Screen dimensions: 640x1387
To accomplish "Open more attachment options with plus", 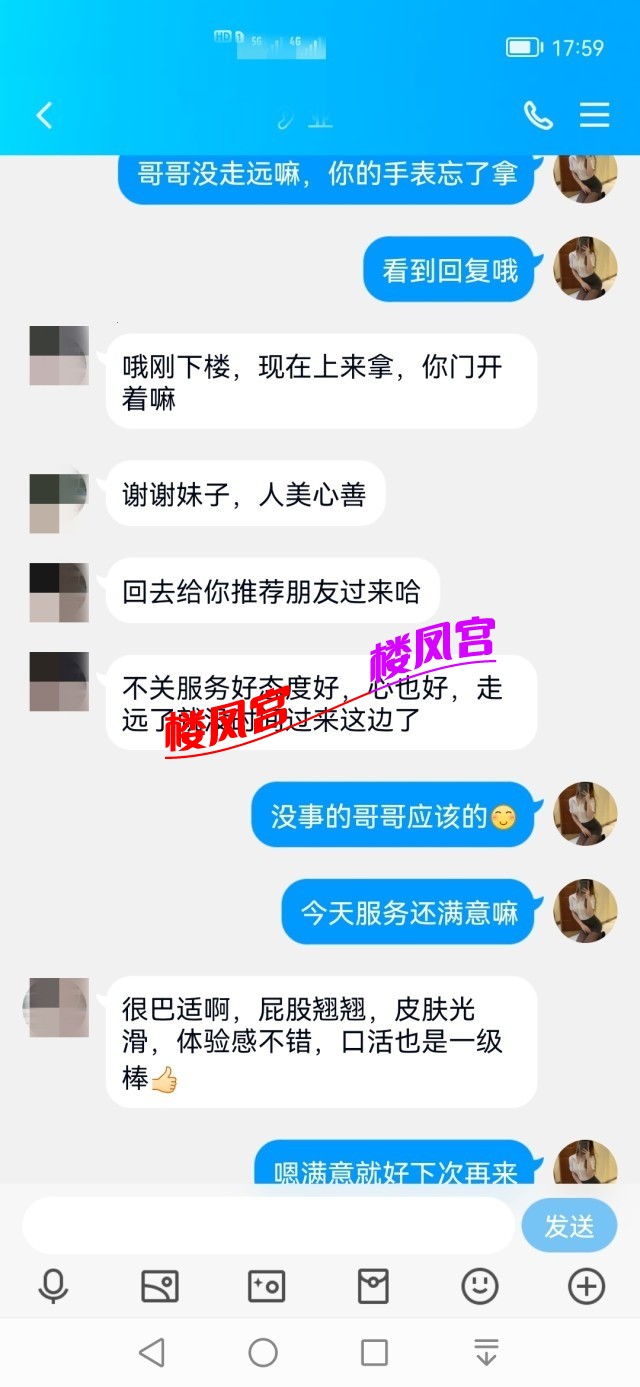I will click(x=587, y=1286).
